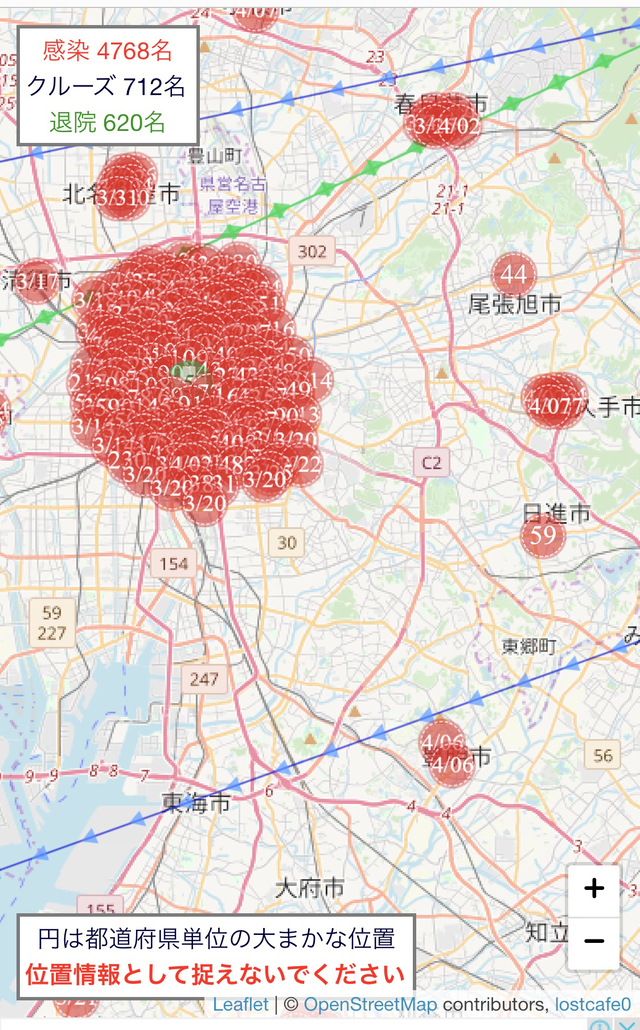Tap the 3/22 marker on cluster's right edge
The width and height of the screenshot is (640, 1030).
pyautogui.click(x=302, y=464)
